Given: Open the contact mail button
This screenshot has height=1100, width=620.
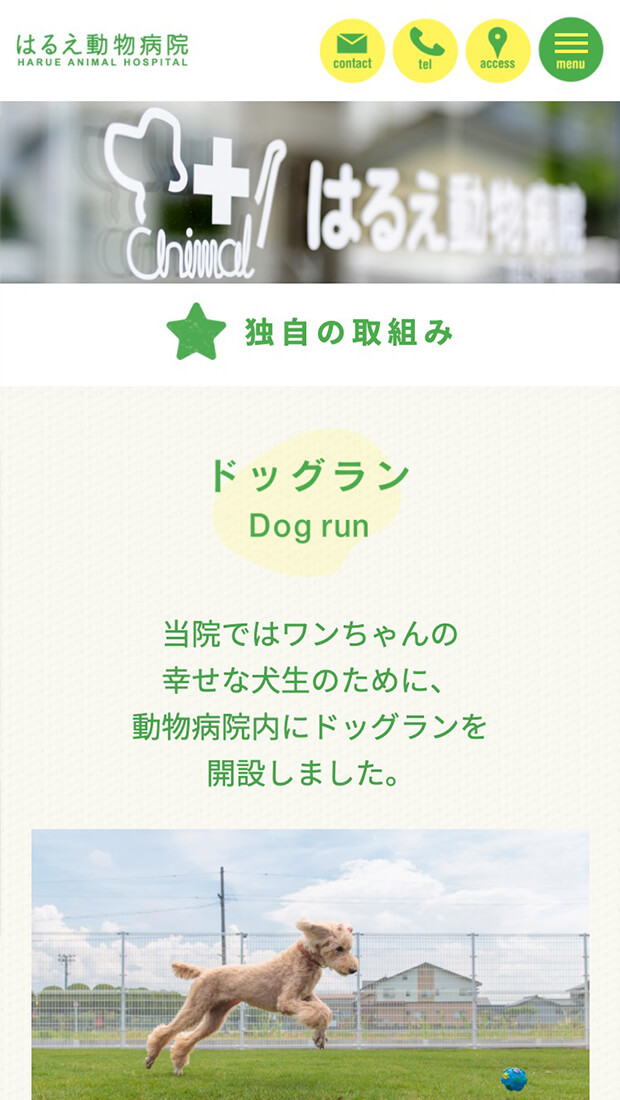Looking at the screenshot, I should [x=352, y=51].
